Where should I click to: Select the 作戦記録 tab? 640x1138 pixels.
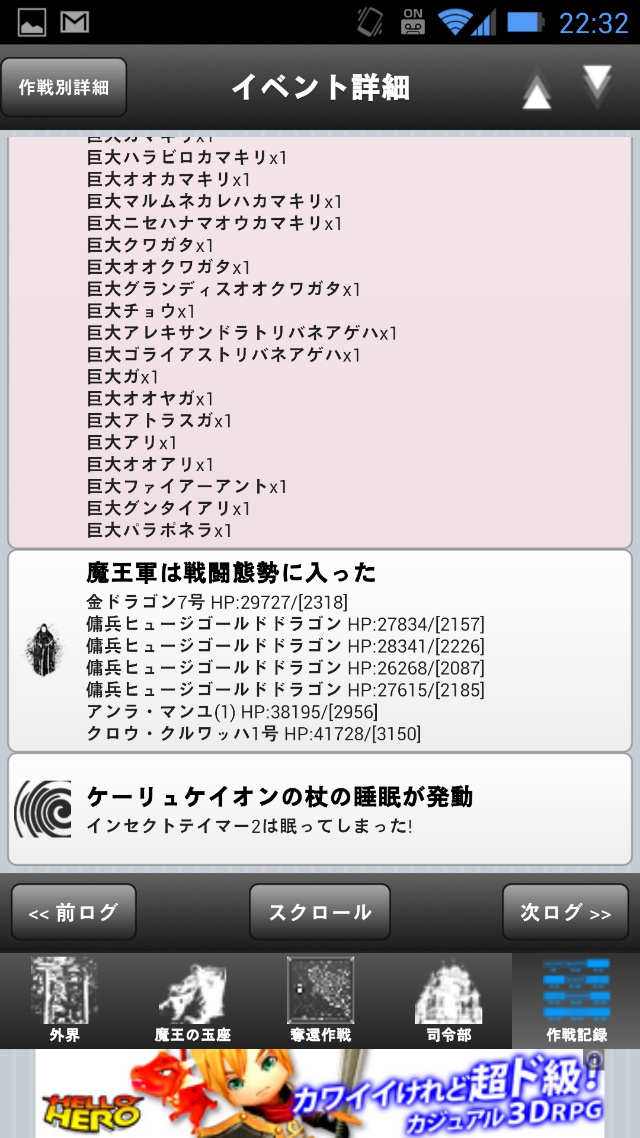tap(576, 1000)
